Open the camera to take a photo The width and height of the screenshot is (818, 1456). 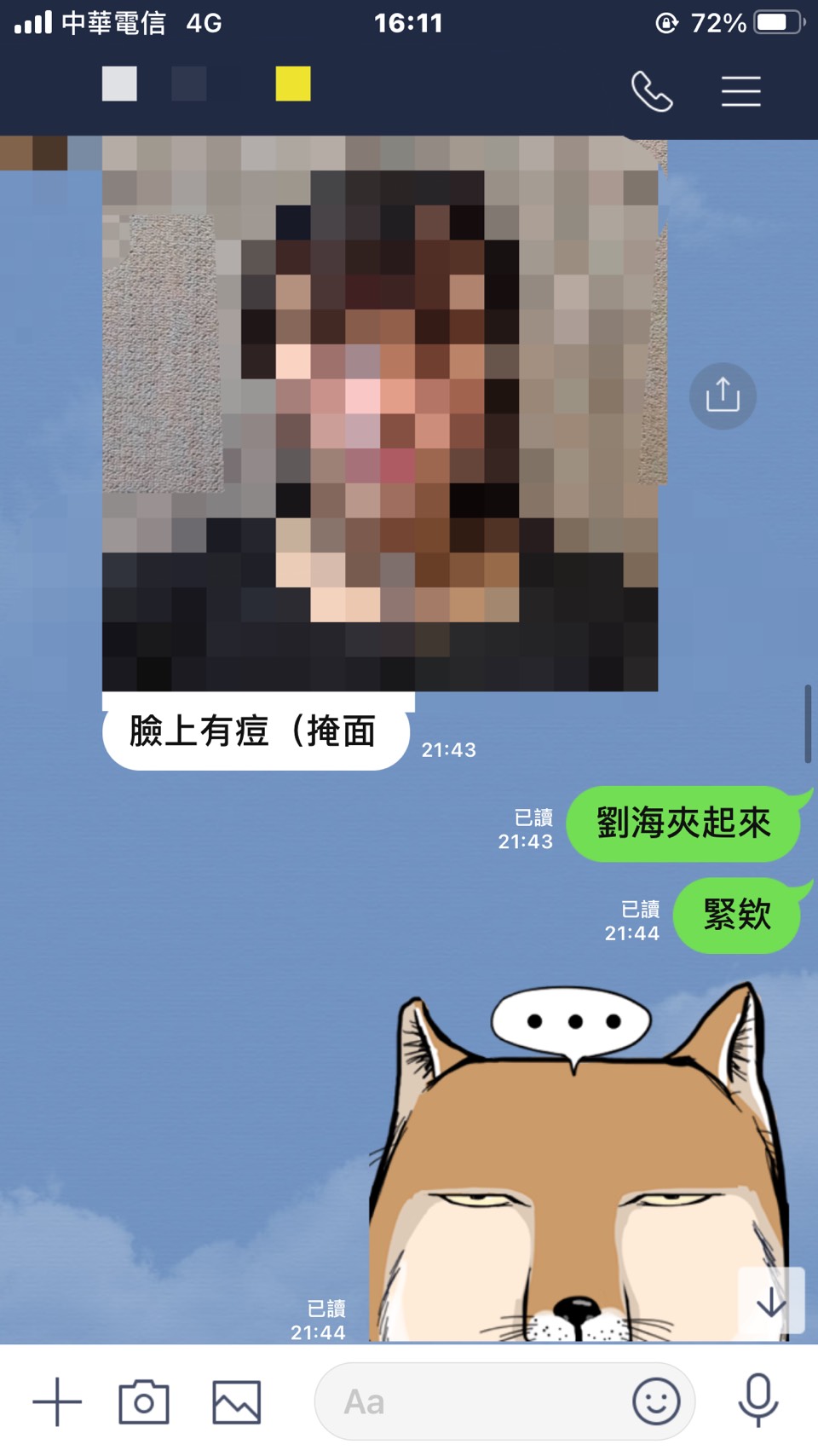click(144, 1401)
